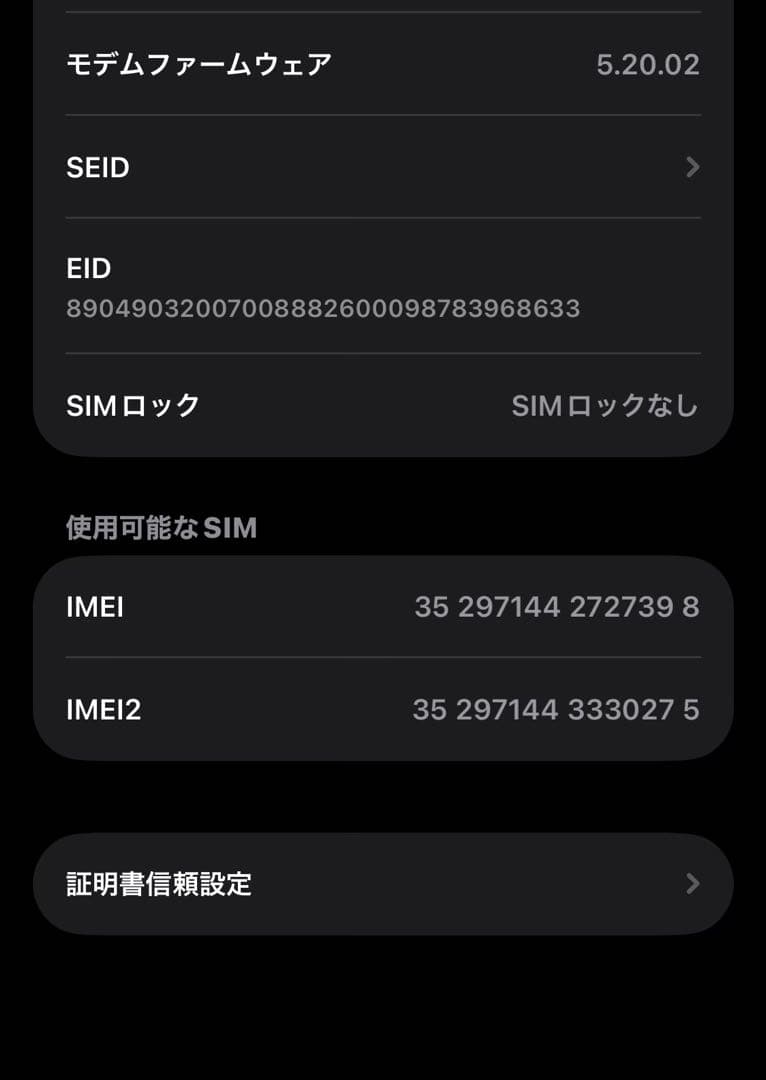Tap the IMEI2 label
The height and width of the screenshot is (1080, 766).
[x=106, y=710]
